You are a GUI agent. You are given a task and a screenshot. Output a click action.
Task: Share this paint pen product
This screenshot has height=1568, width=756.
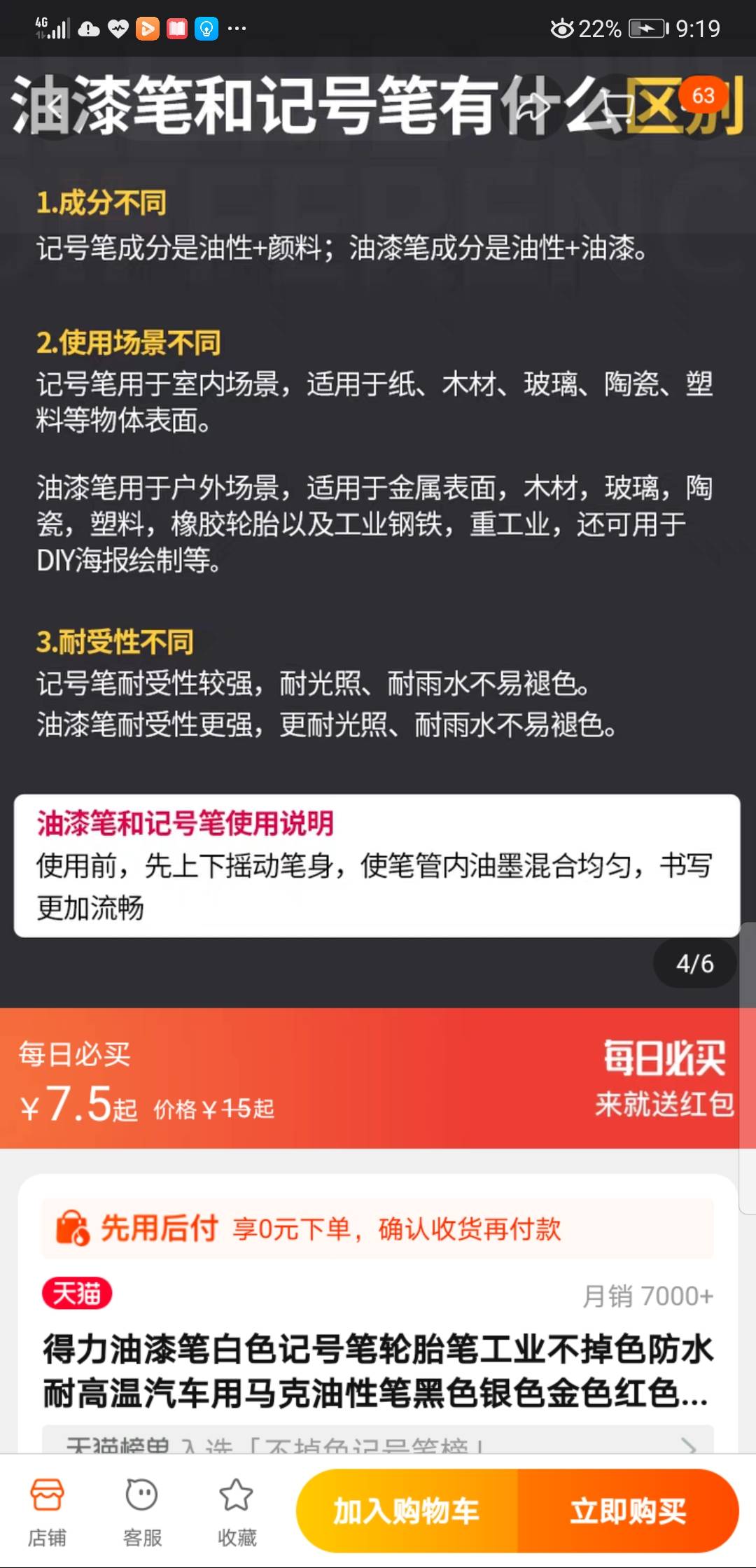tap(533, 107)
